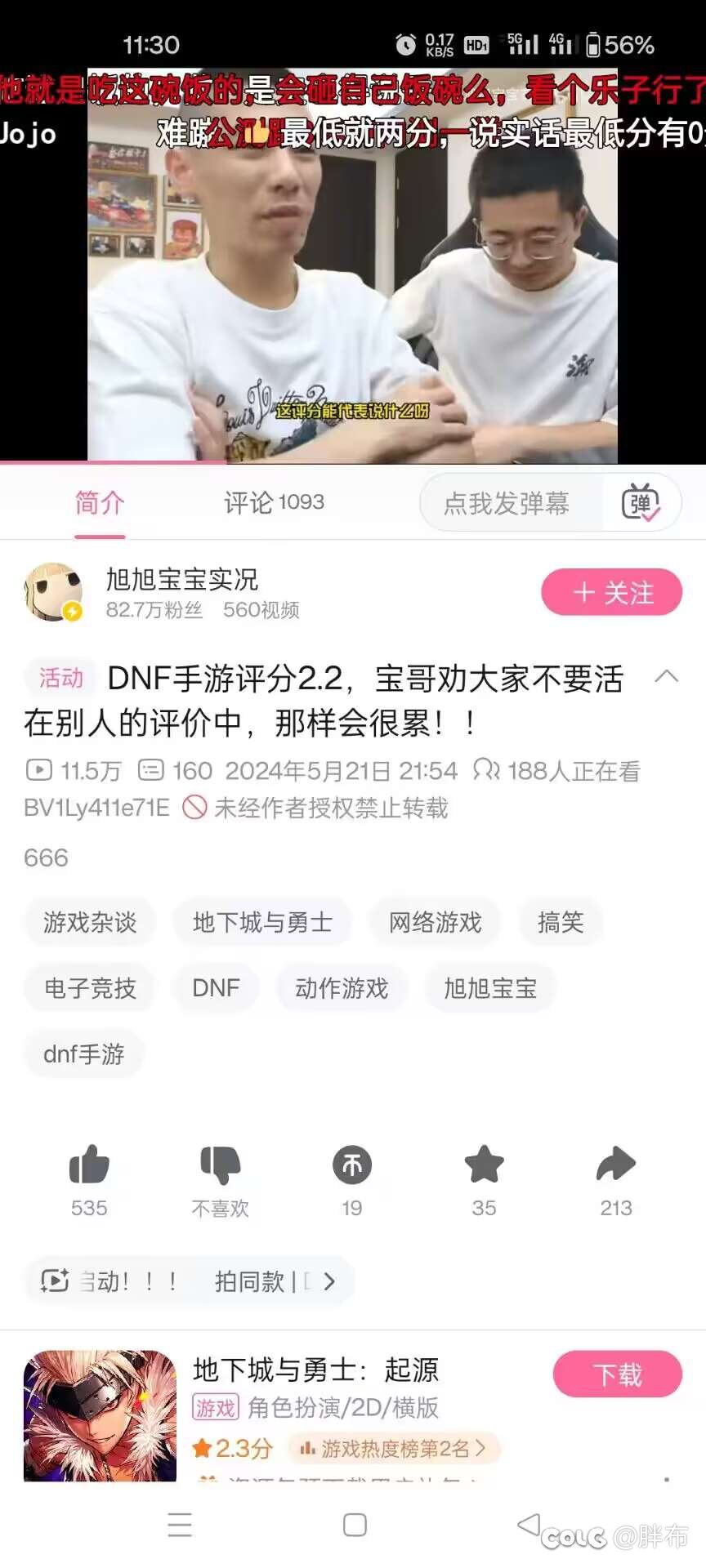Tap the 不喜欢 dislike icon

click(220, 1165)
